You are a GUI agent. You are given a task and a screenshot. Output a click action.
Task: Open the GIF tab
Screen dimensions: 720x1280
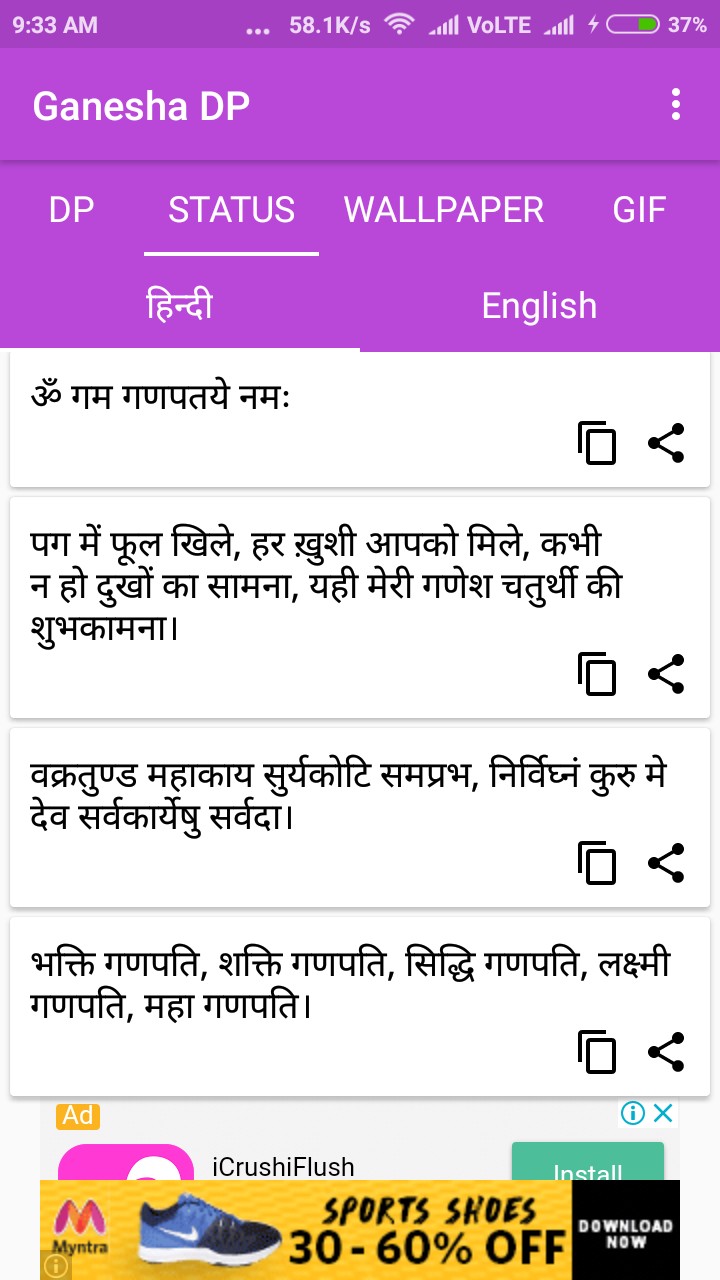(639, 210)
